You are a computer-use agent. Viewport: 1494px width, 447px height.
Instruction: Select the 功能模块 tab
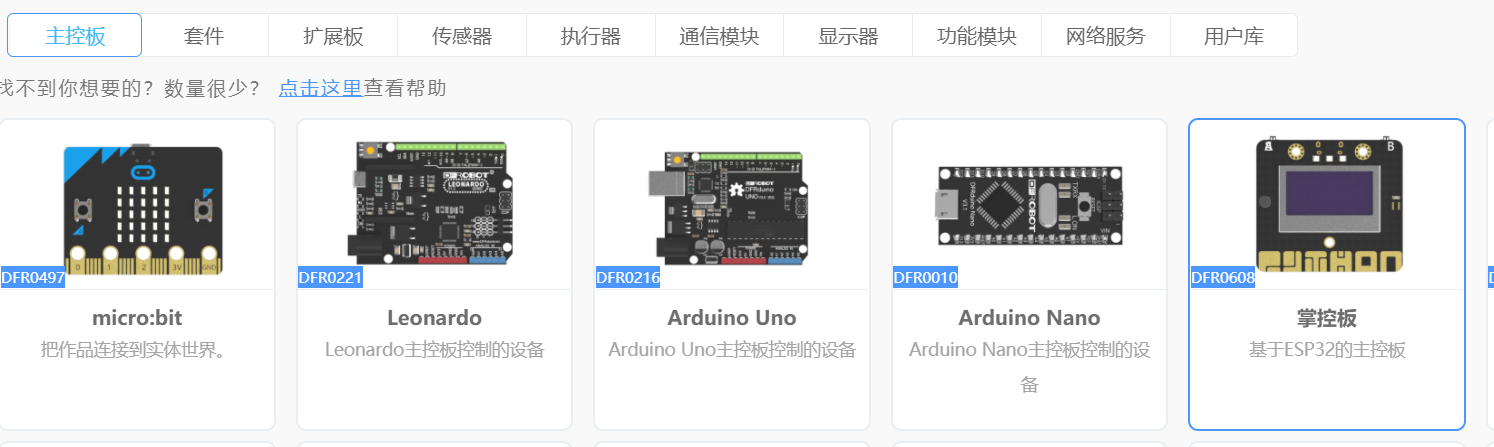[x=977, y=36]
